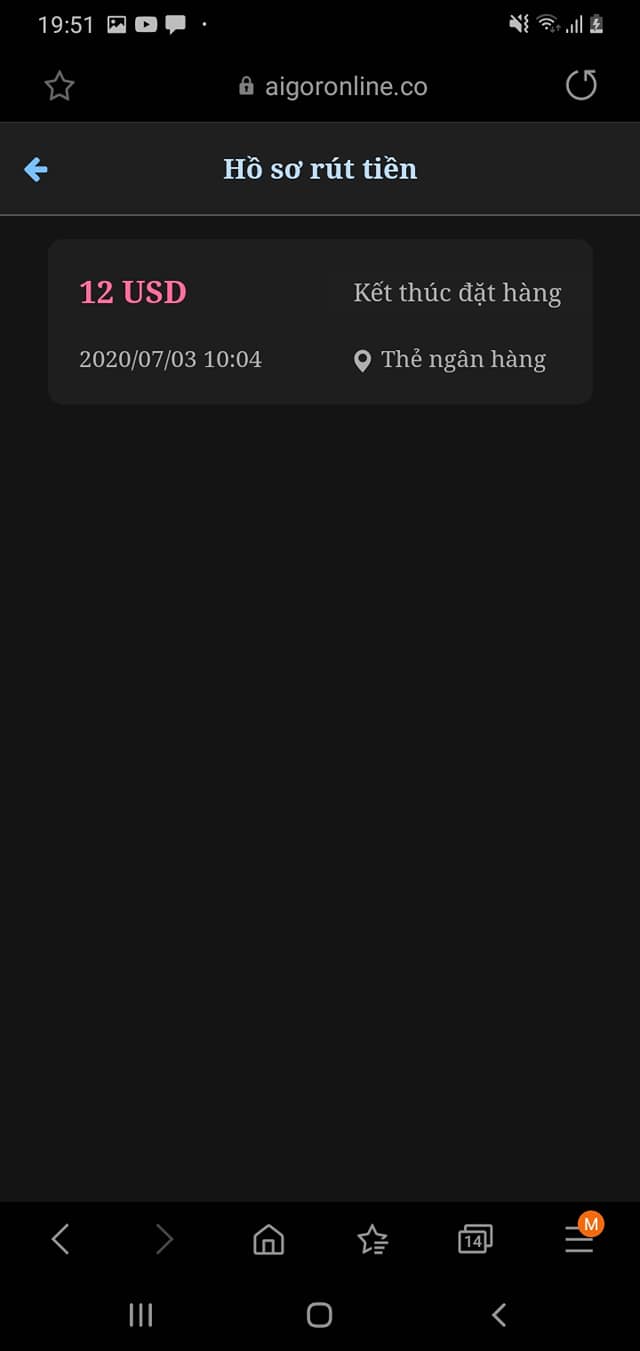Viewport: 640px width, 1351px height.
Task: Open the browser home page
Action: [268, 1240]
